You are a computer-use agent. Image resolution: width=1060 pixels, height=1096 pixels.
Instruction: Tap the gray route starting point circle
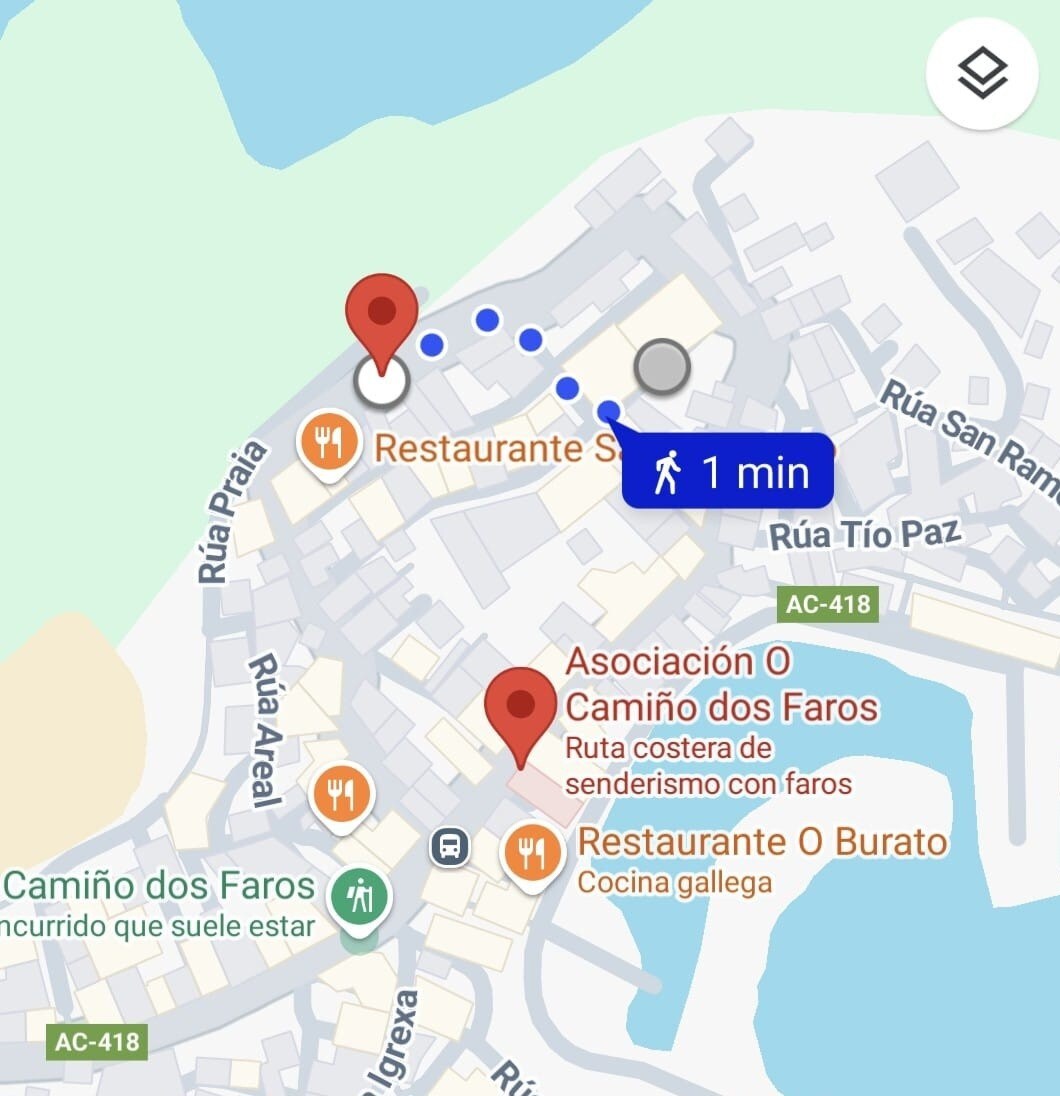click(662, 366)
